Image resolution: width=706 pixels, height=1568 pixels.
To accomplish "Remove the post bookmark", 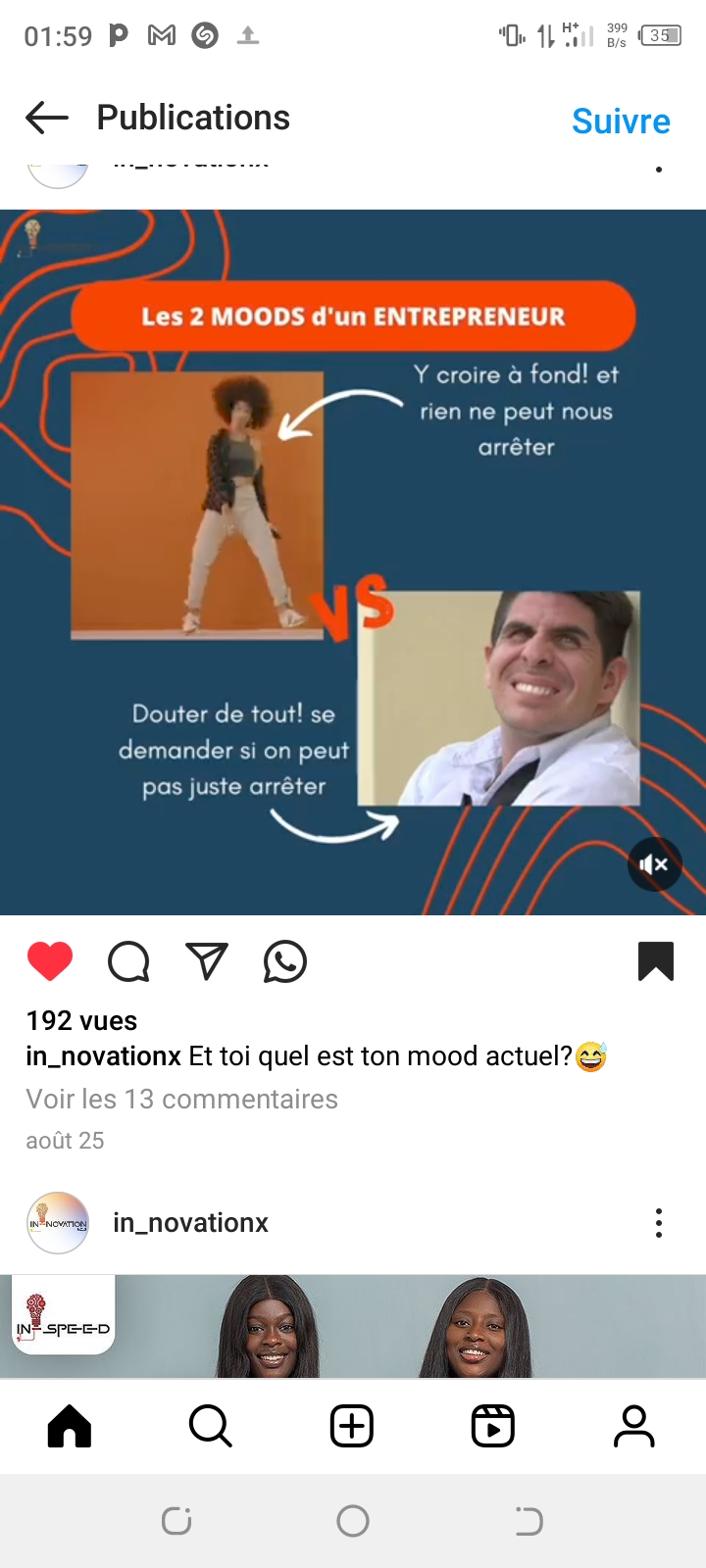I will coord(655,961).
